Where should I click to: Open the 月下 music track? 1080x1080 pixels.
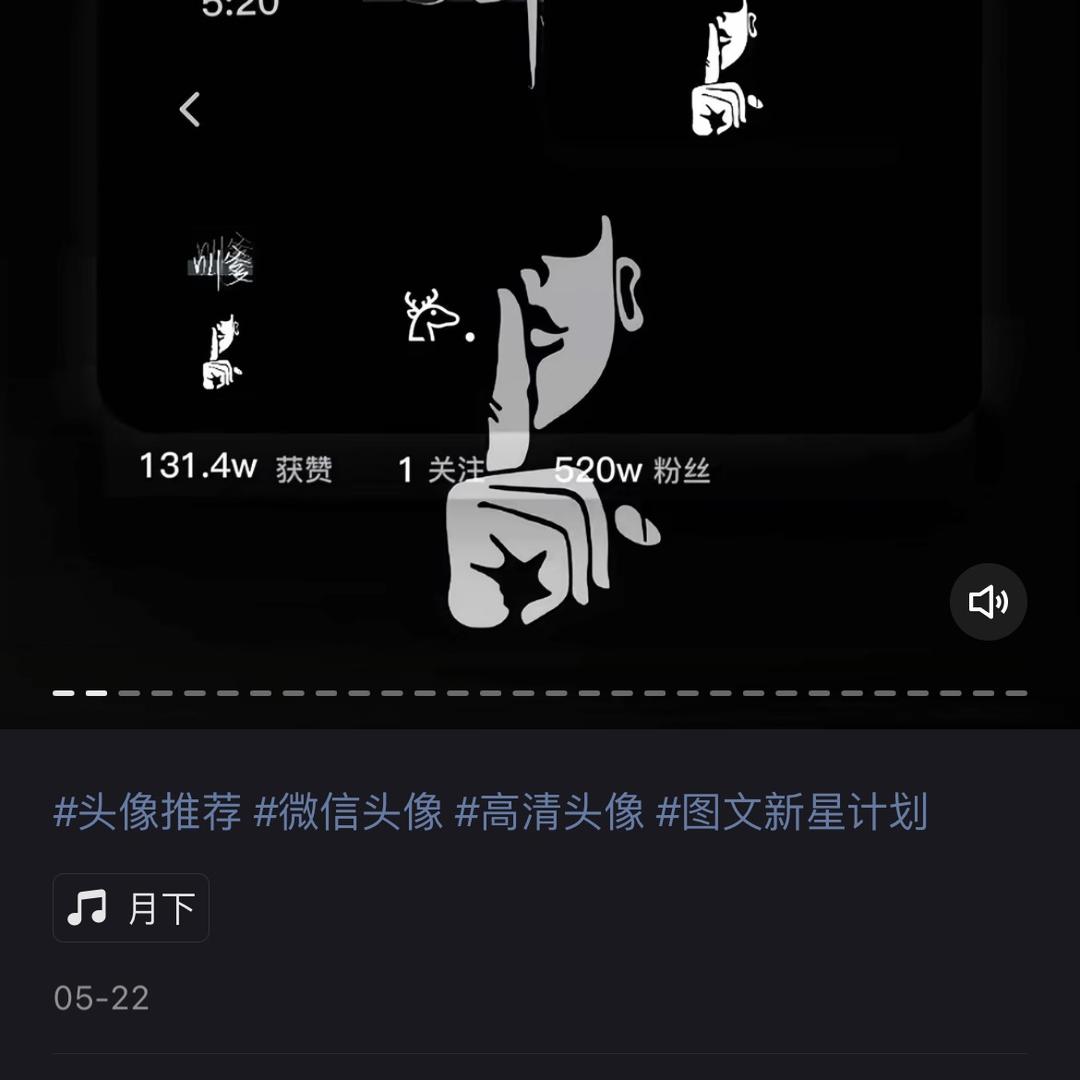pos(131,908)
